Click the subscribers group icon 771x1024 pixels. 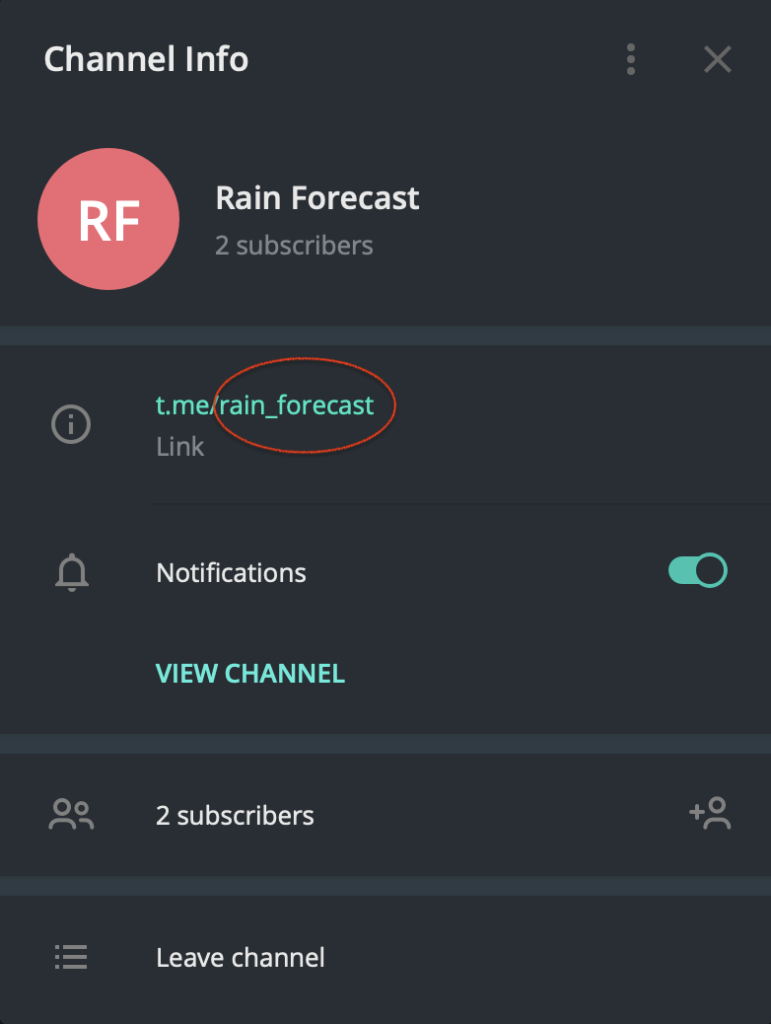(x=70, y=814)
